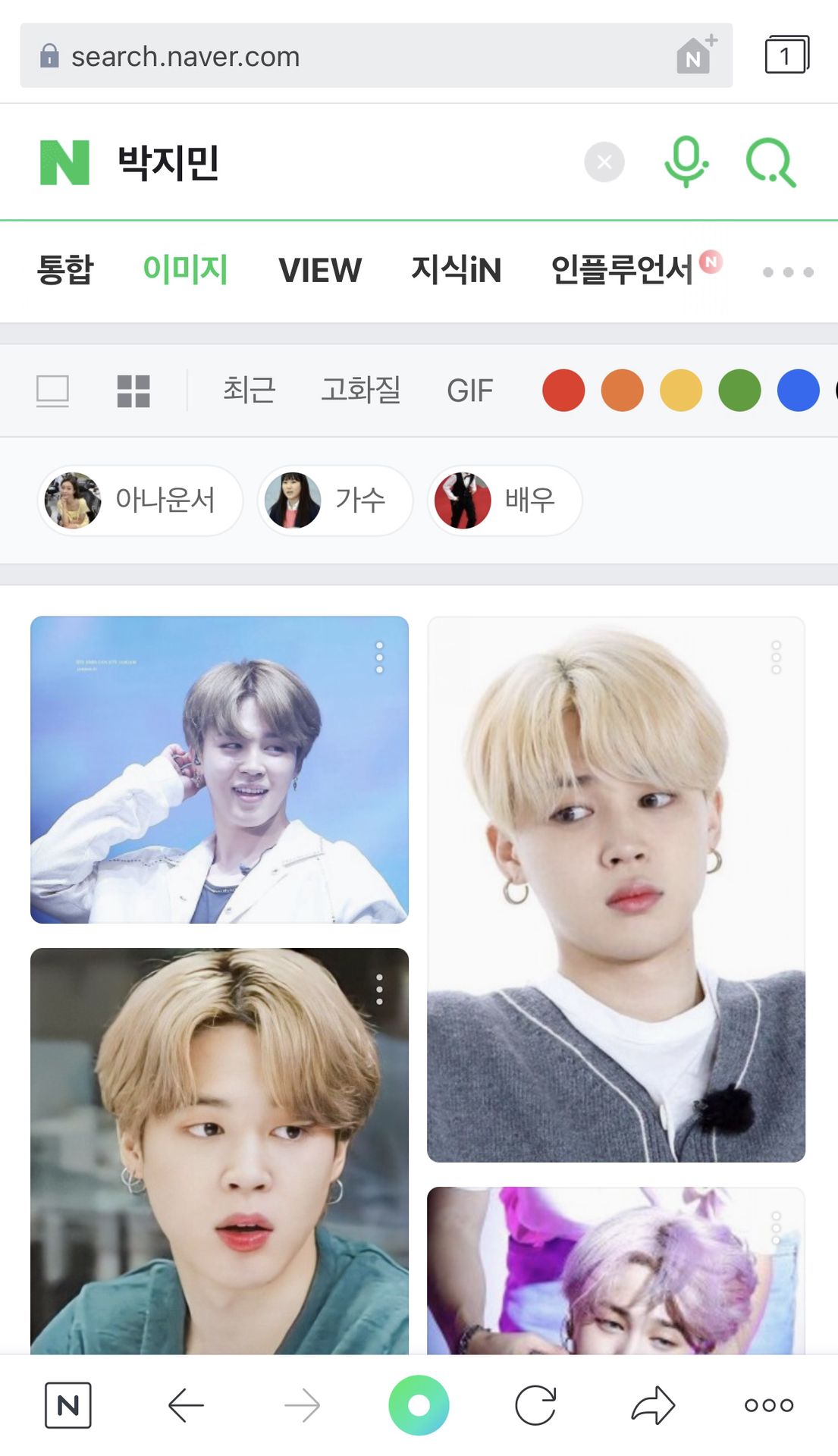The width and height of the screenshot is (838, 1456).
Task: Select the 가수 person chip
Action: [335, 500]
